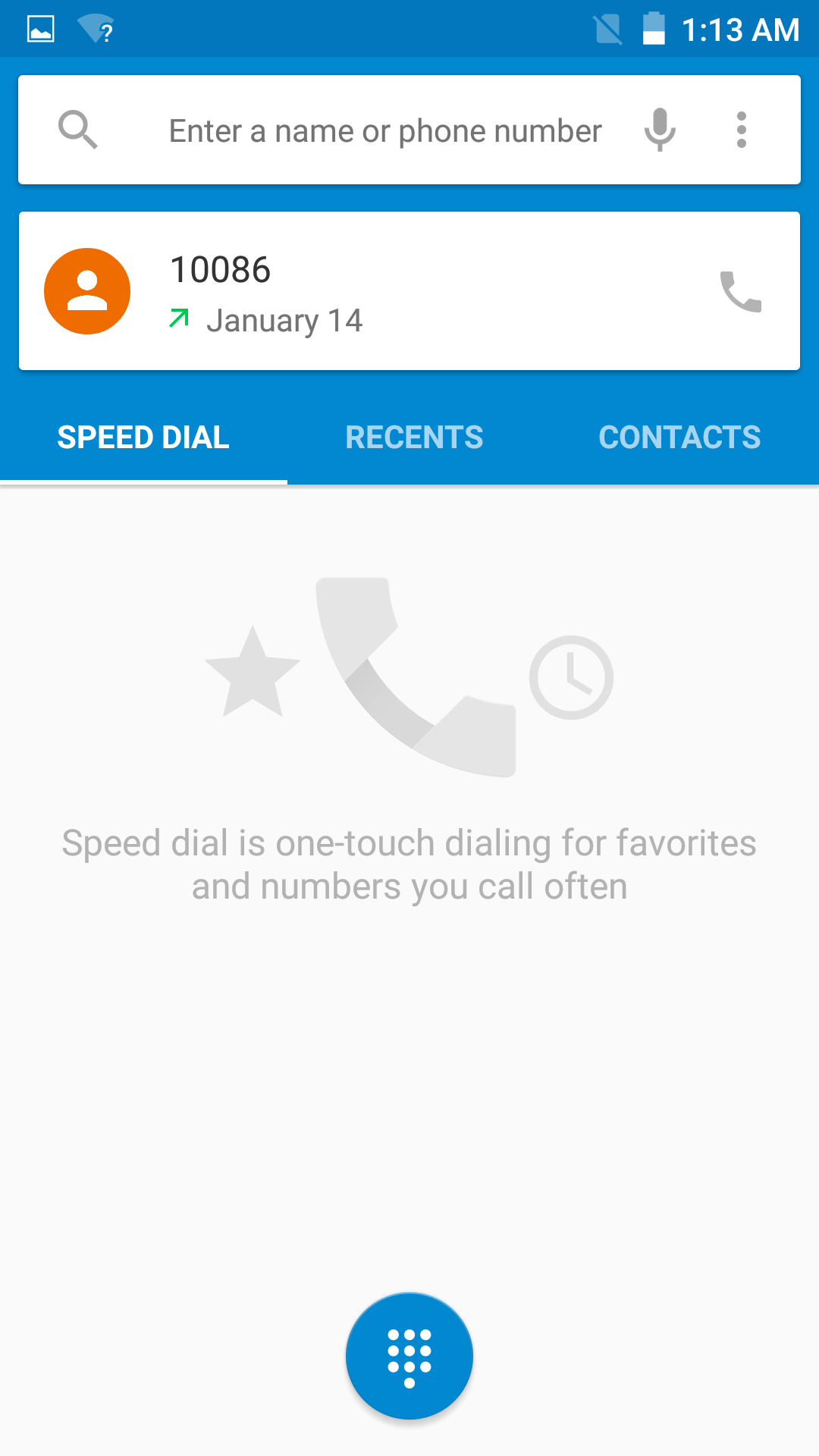Tap the search field to enter a name
Image resolution: width=819 pixels, height=1456 pixels.
point(384,130)
